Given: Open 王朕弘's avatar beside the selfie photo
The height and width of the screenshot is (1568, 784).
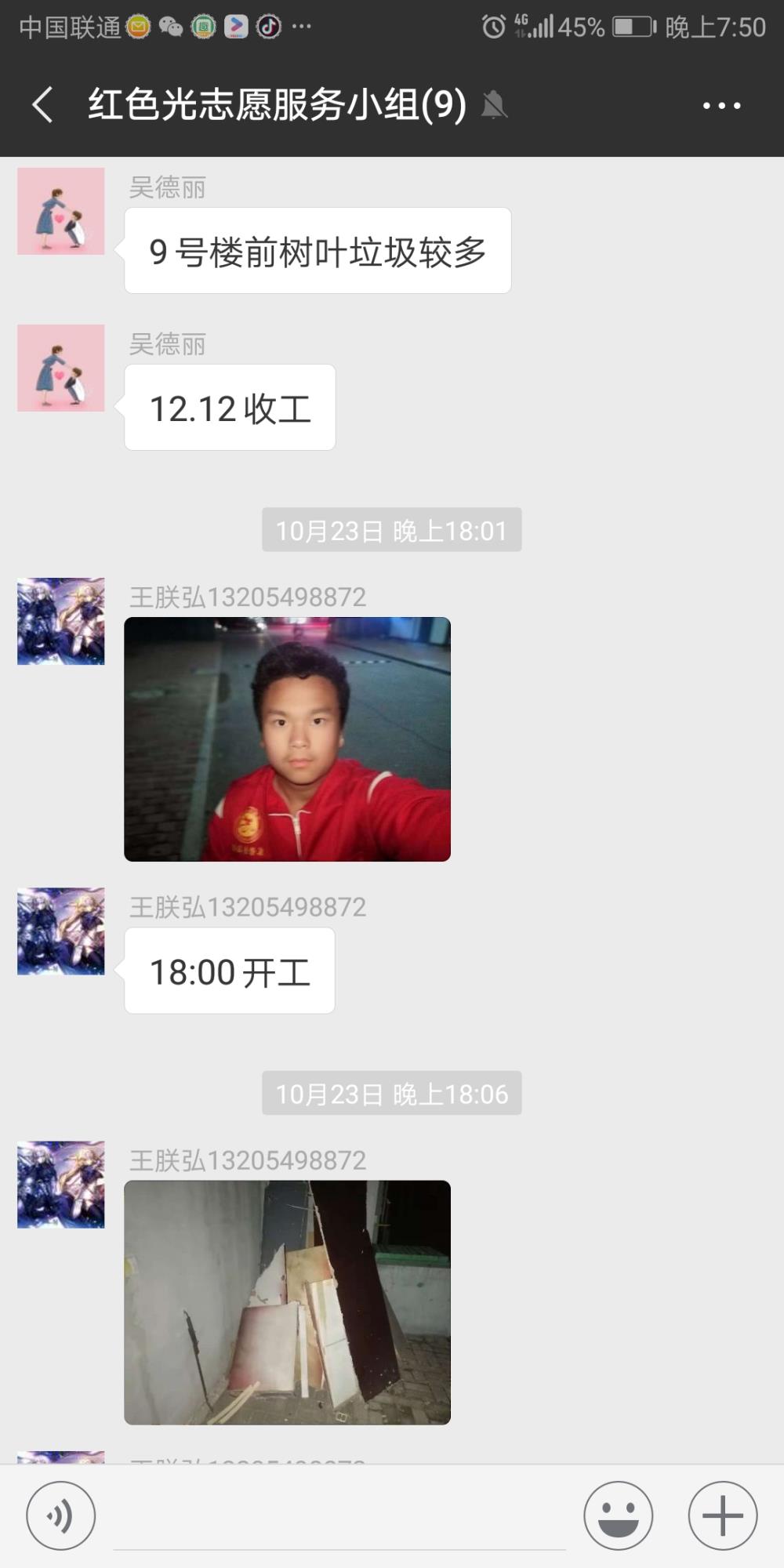Looking at the screenshot, I should coord(61,622).
